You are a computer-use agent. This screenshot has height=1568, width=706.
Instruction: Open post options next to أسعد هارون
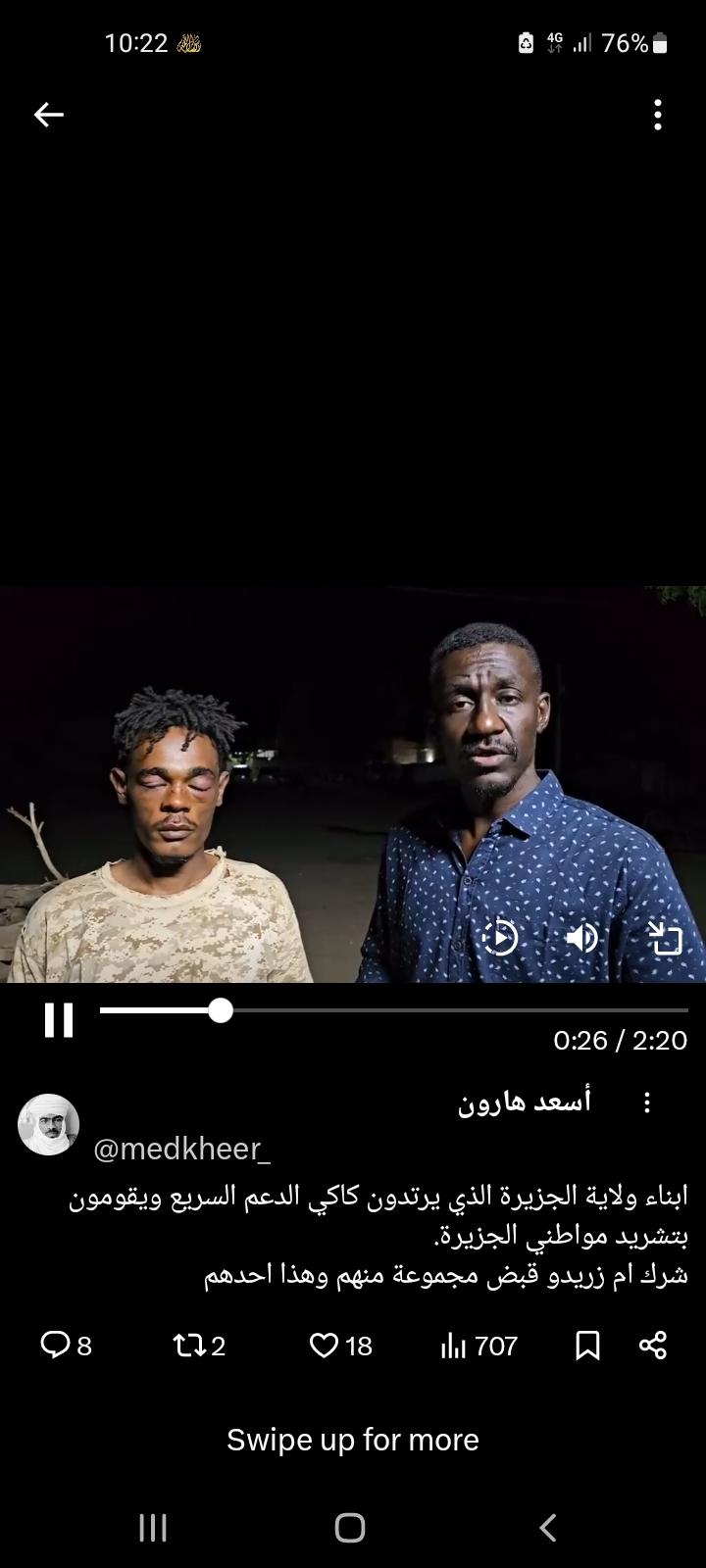tap(647, 1102)
